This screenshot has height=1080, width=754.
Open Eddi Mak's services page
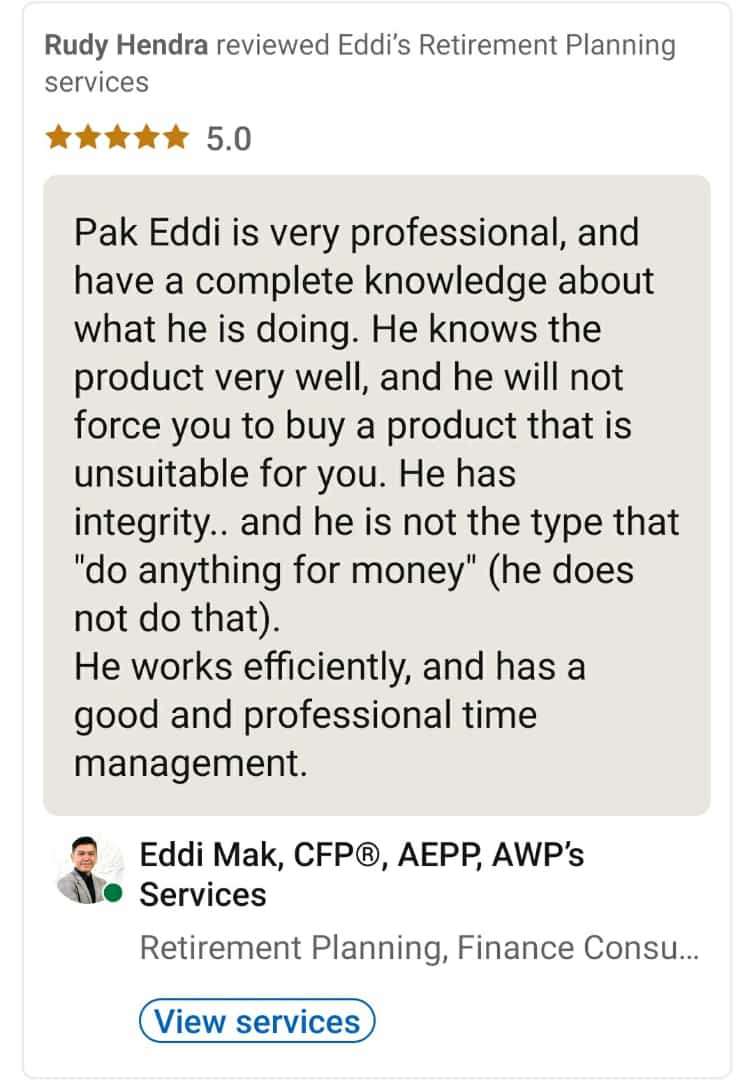point(361,873)
